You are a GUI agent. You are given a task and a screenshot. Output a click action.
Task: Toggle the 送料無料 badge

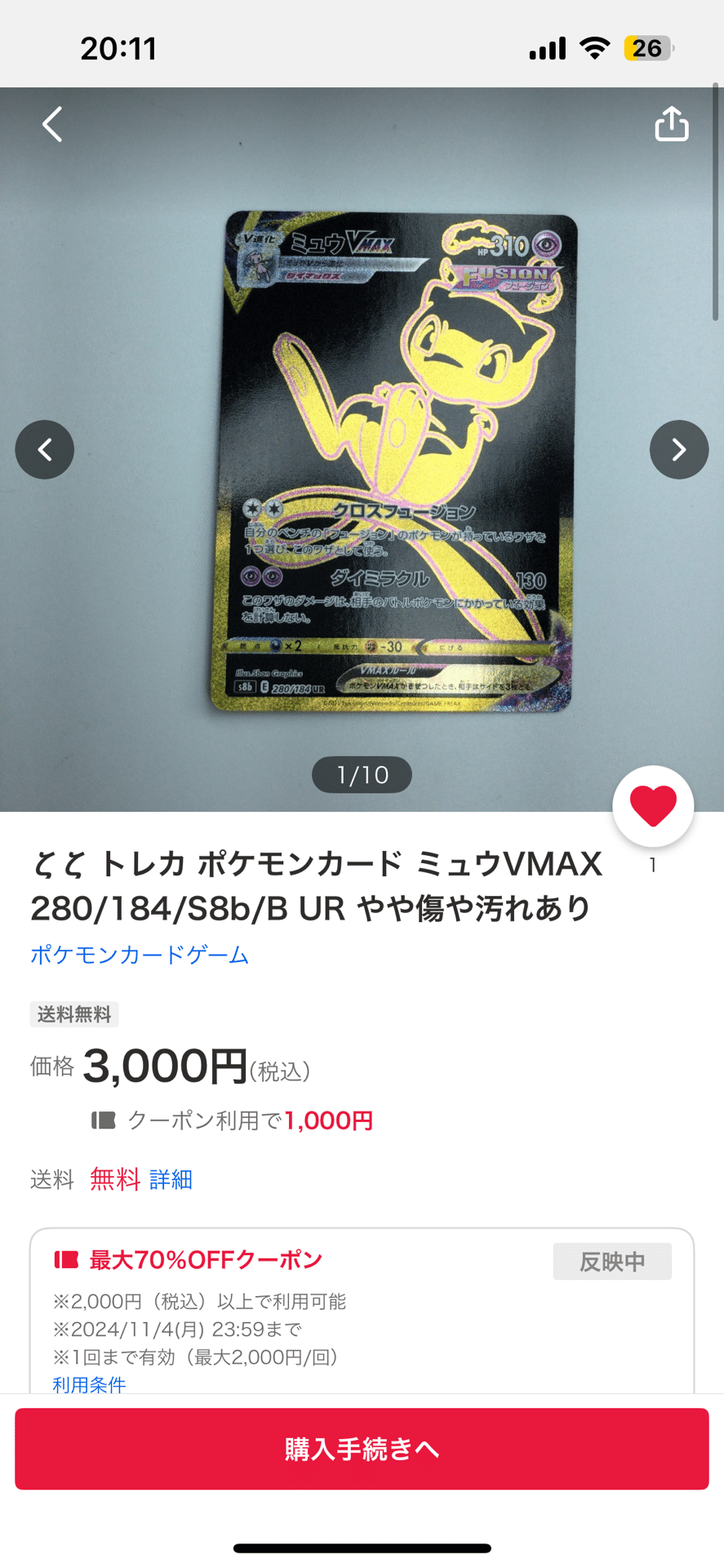(74, 1014)
